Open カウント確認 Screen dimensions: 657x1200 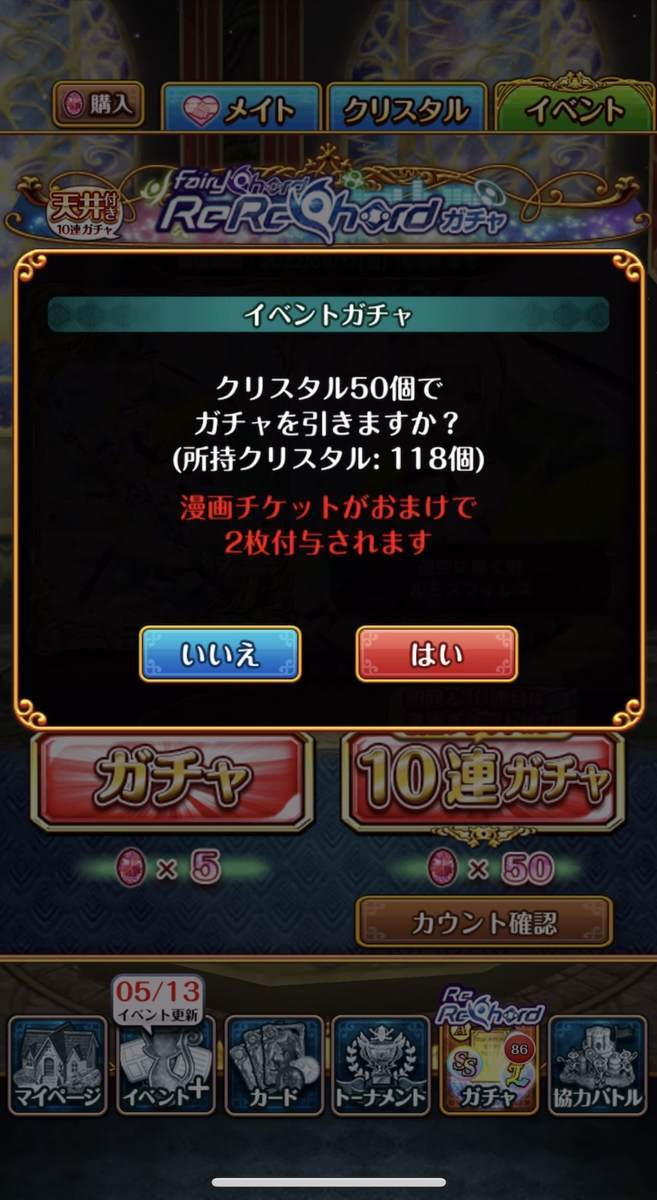pos(484,922)
